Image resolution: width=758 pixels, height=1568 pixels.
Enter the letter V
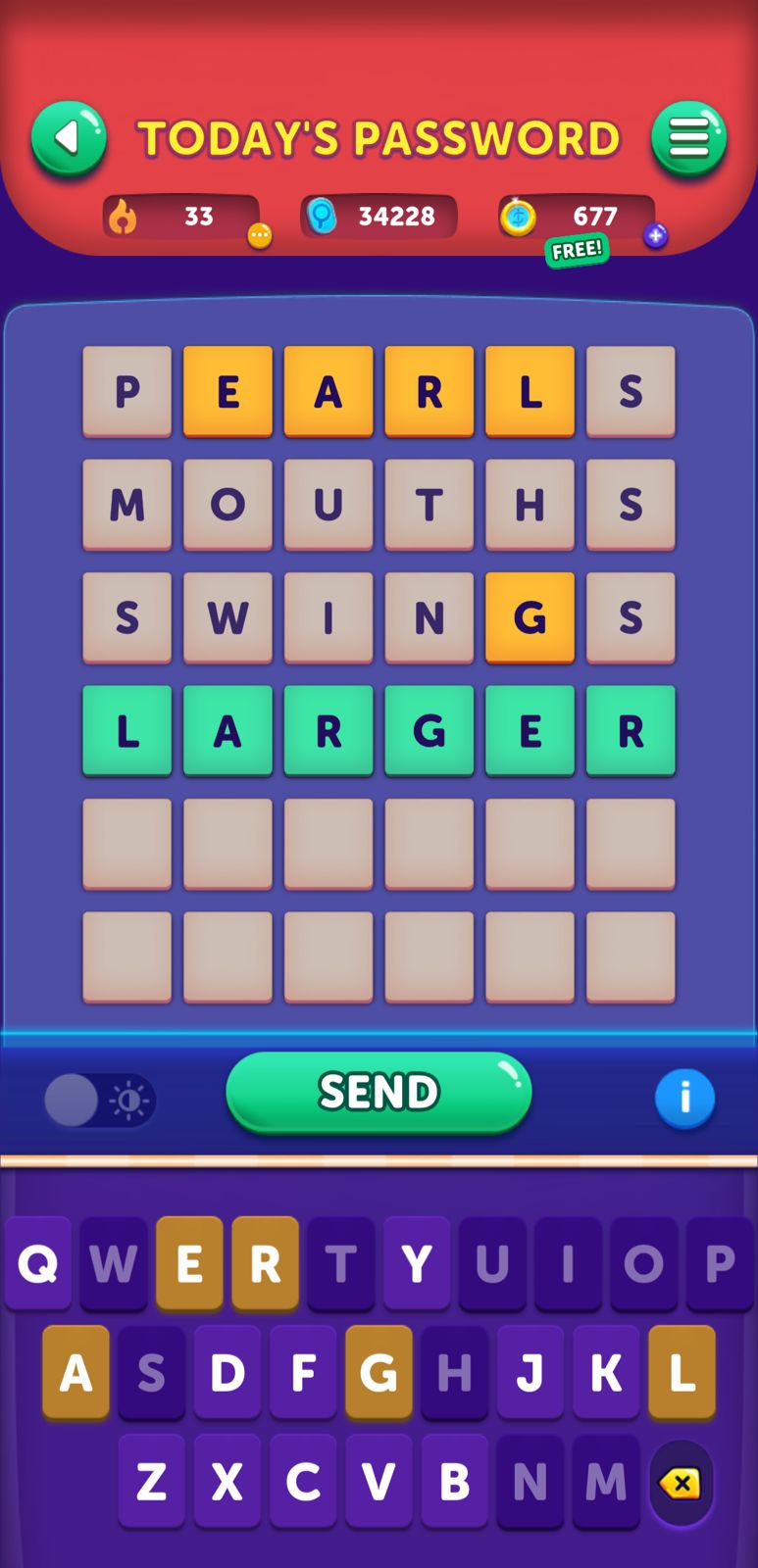point(379,1481)
